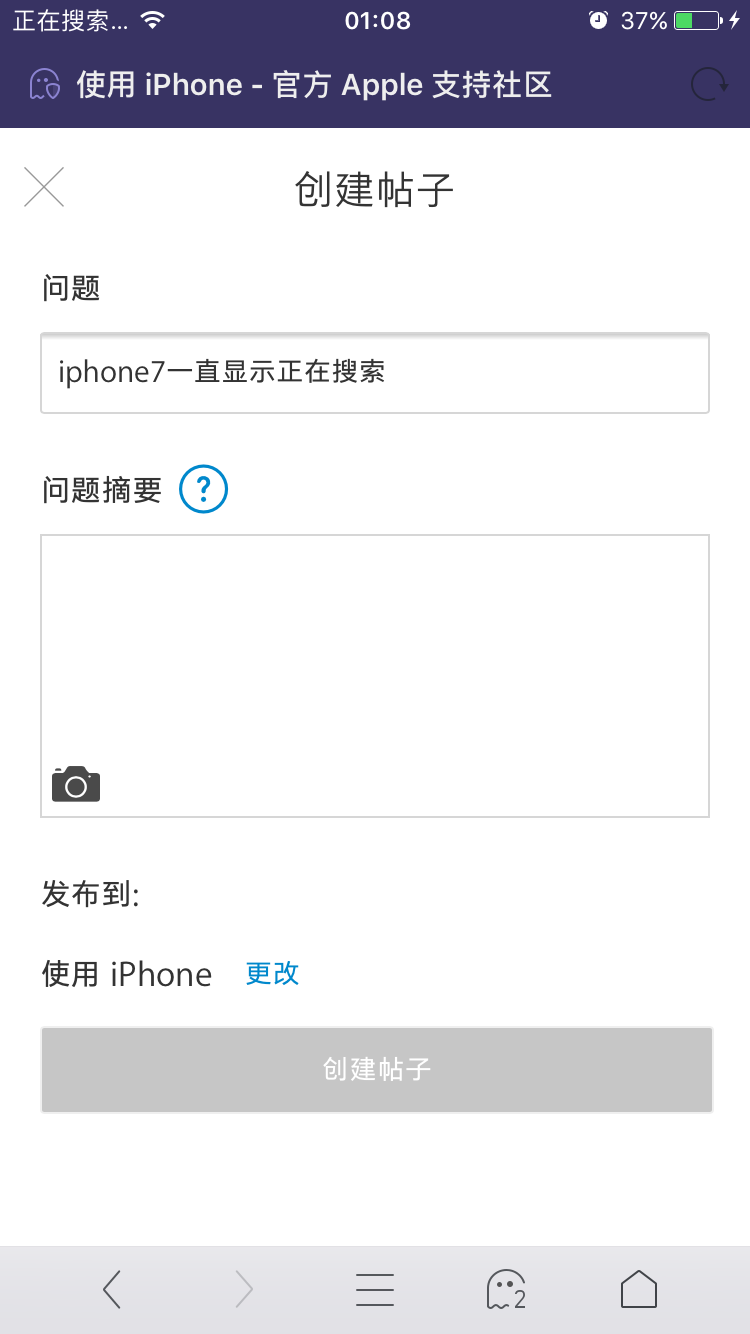Open the browser menu
Screen dimensions: 750x1334
[x=375, y=1290]
